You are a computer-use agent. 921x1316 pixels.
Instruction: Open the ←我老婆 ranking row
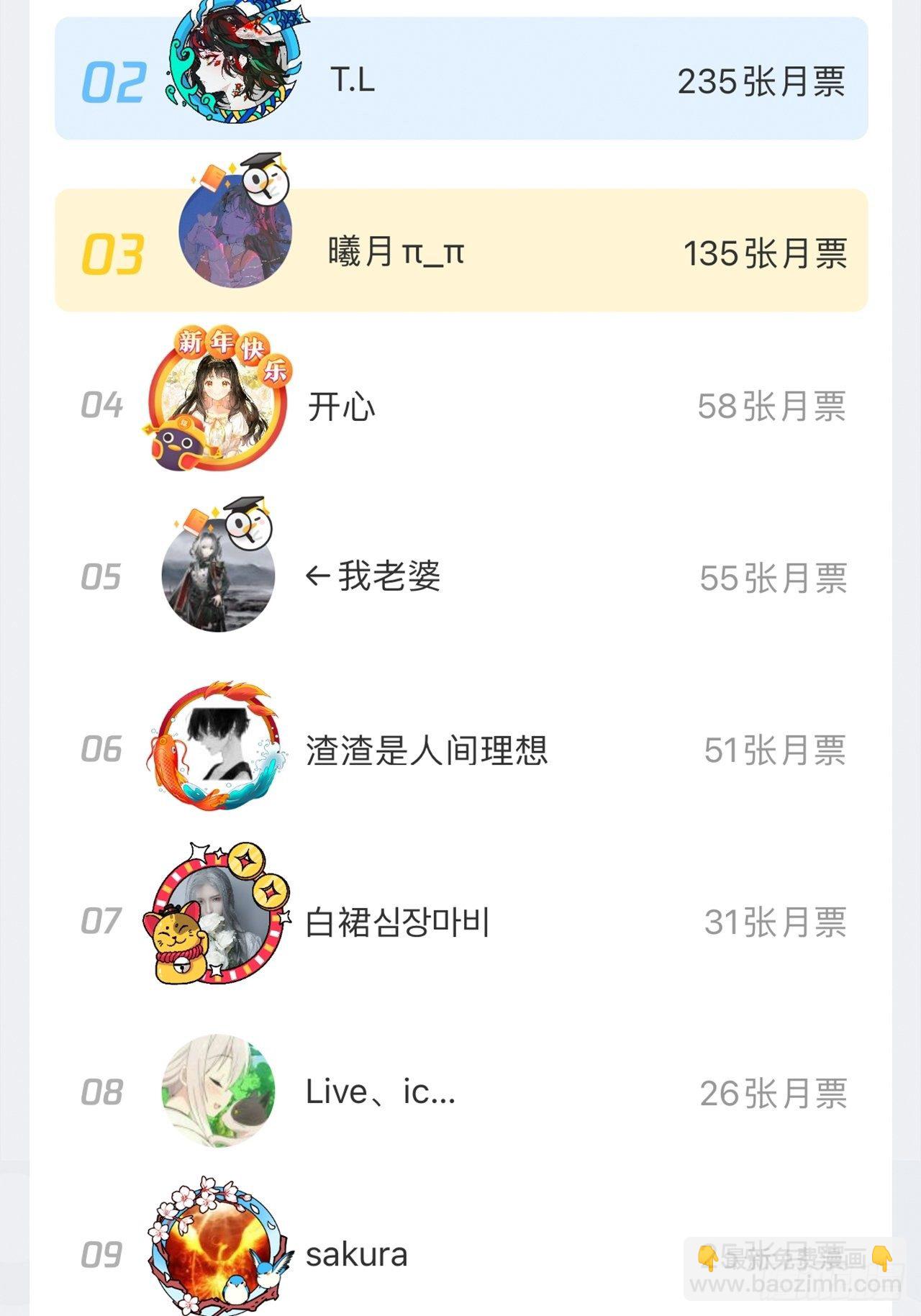point(373,577)
